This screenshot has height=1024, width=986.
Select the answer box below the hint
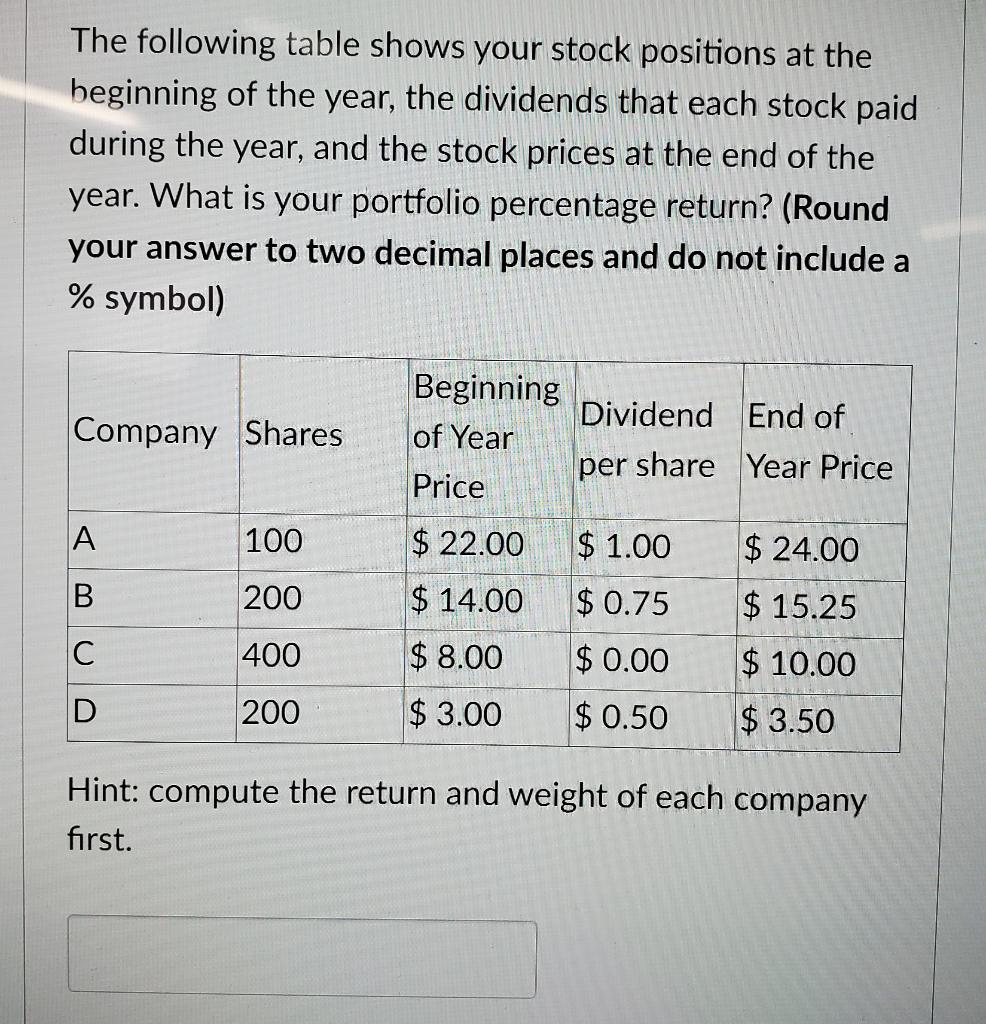[x=302, y=958]
